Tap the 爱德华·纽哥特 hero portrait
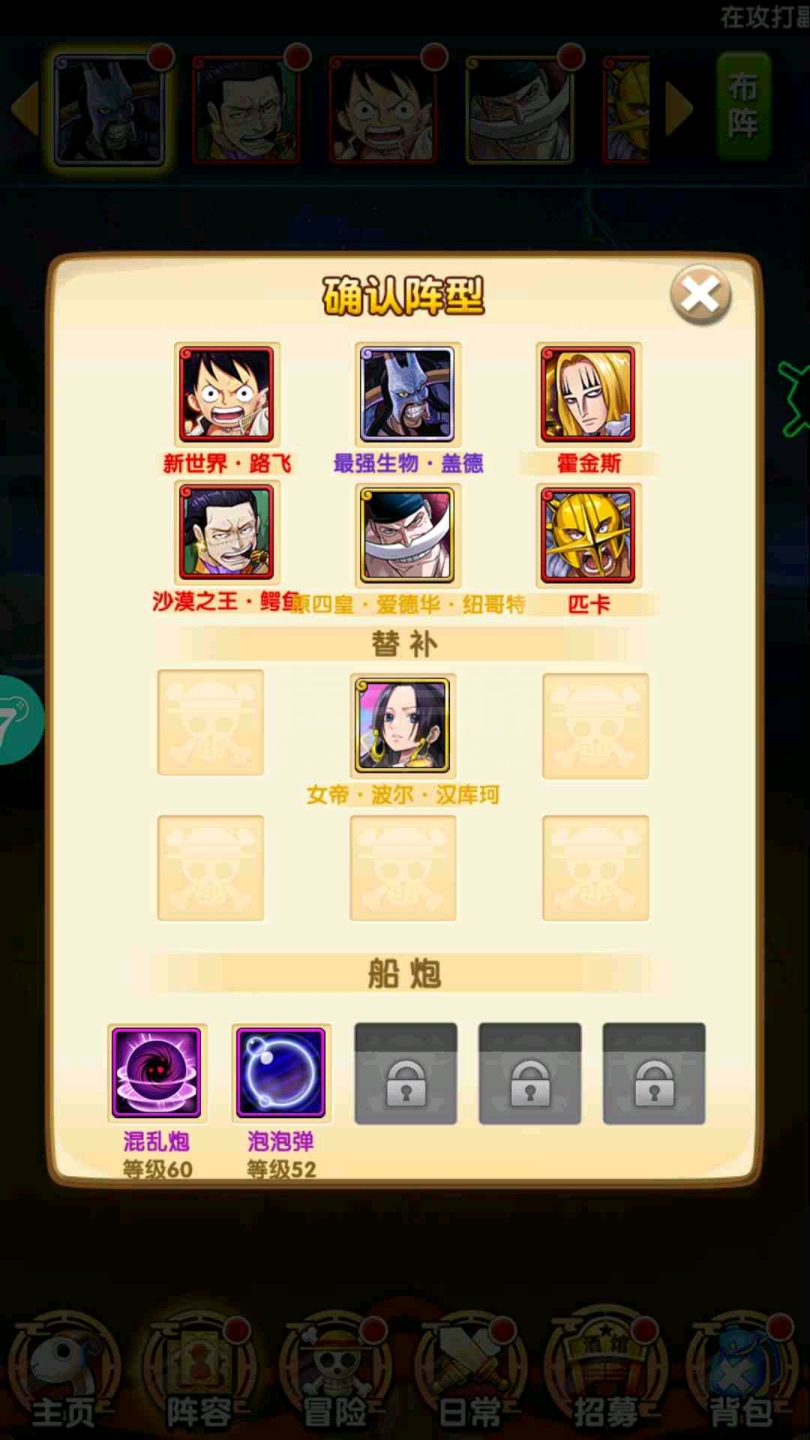Viewport: 810px width, 1440px height. pyautogui.click(x=407, y=535)
